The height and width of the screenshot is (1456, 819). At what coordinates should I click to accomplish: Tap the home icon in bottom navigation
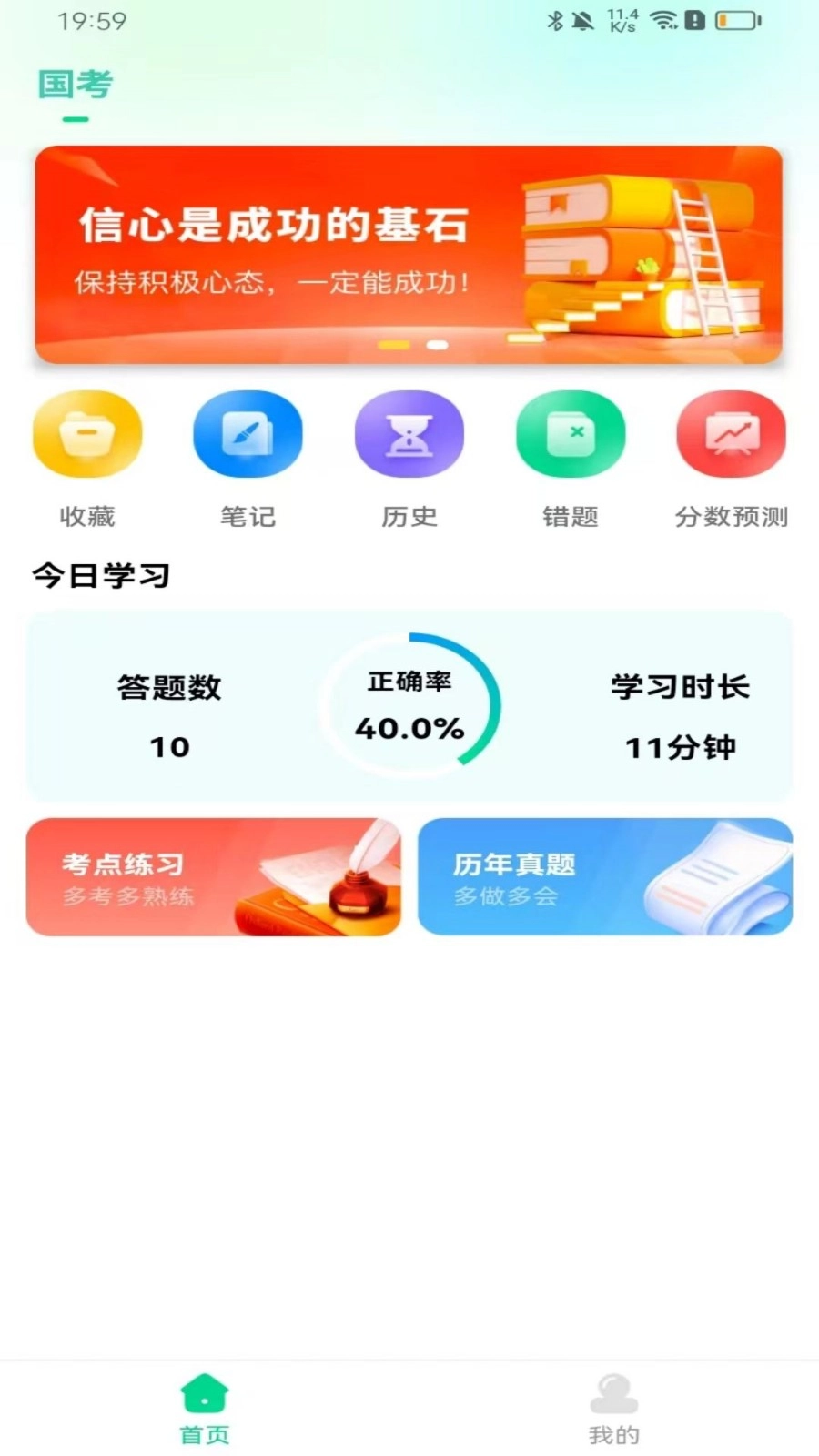coord(204,1394)
